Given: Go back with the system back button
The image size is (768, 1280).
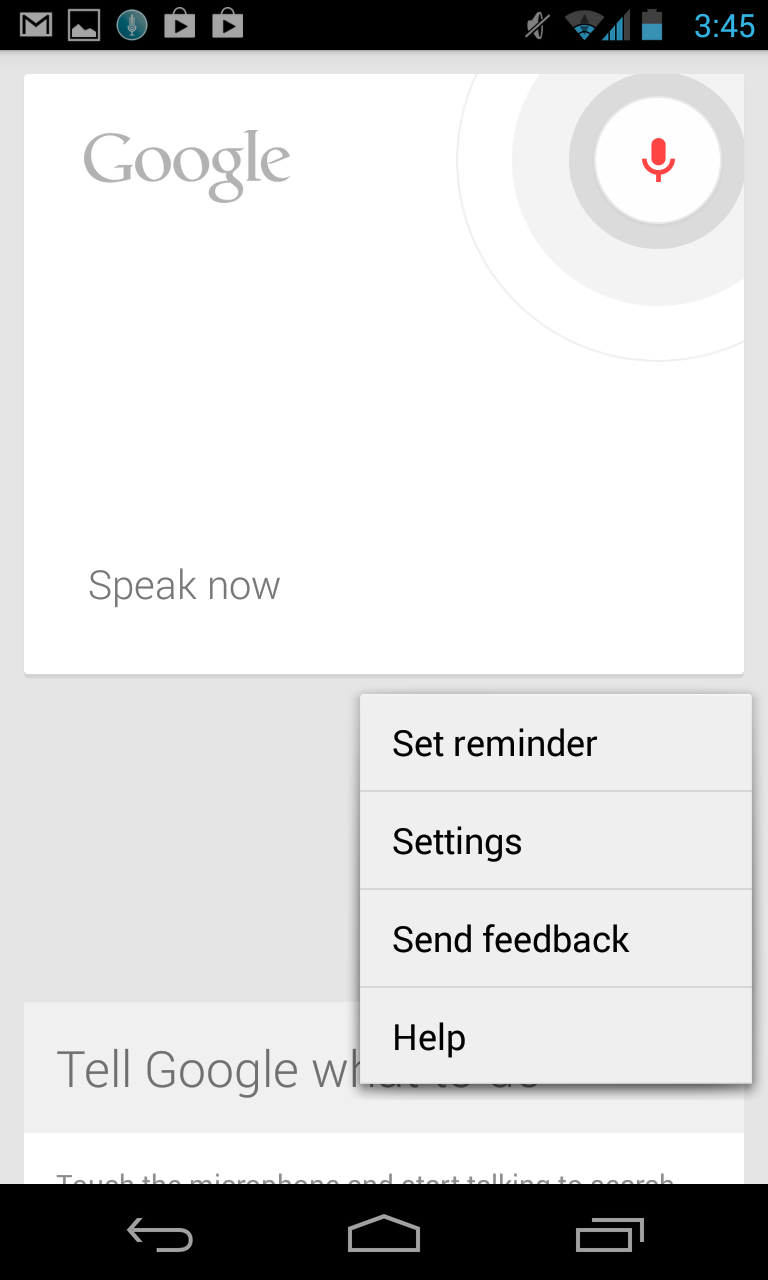Looking at the screenshot, I should pos(160,1235).
